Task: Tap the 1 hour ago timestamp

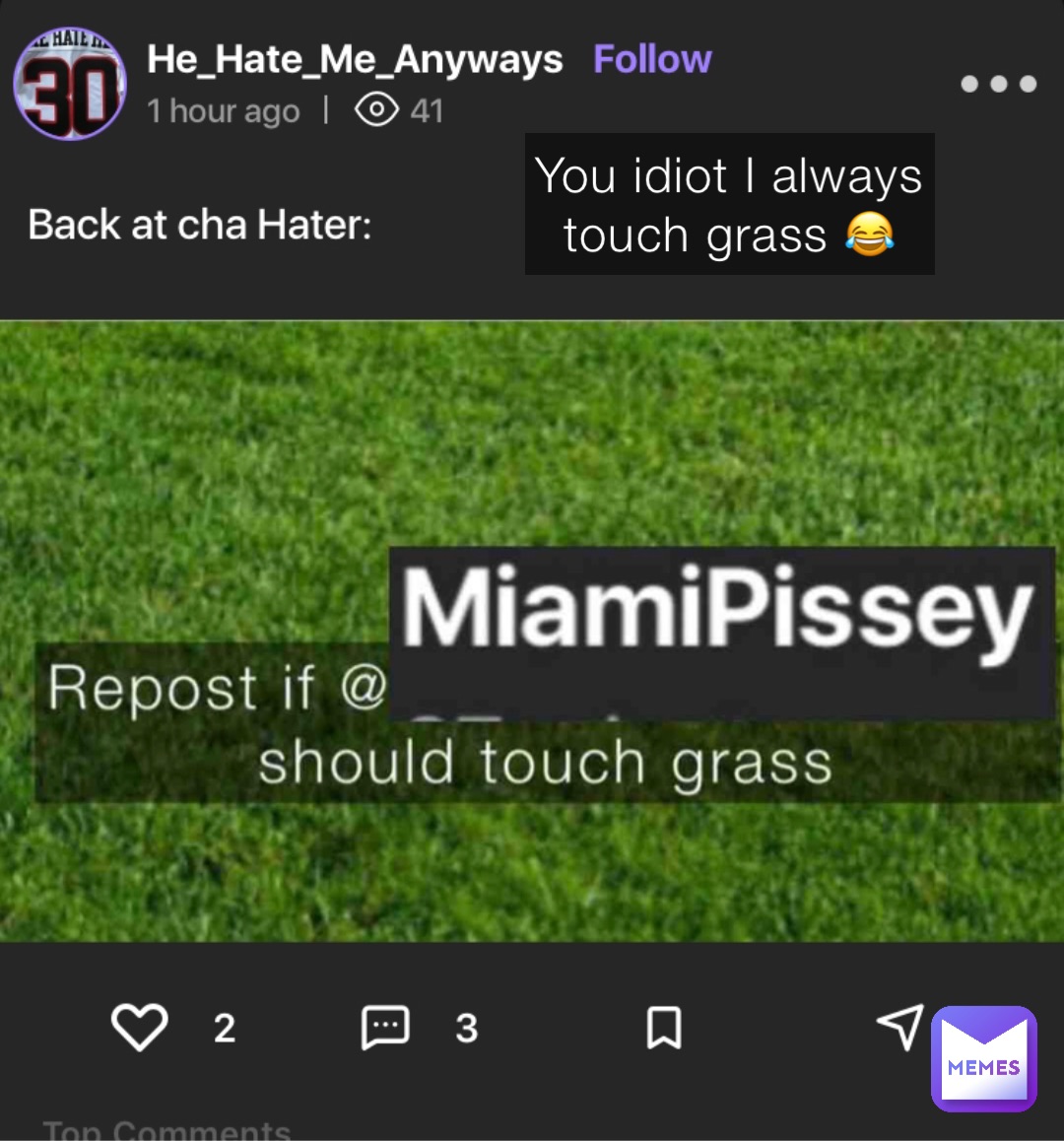Action: click(x=224, y=110)
